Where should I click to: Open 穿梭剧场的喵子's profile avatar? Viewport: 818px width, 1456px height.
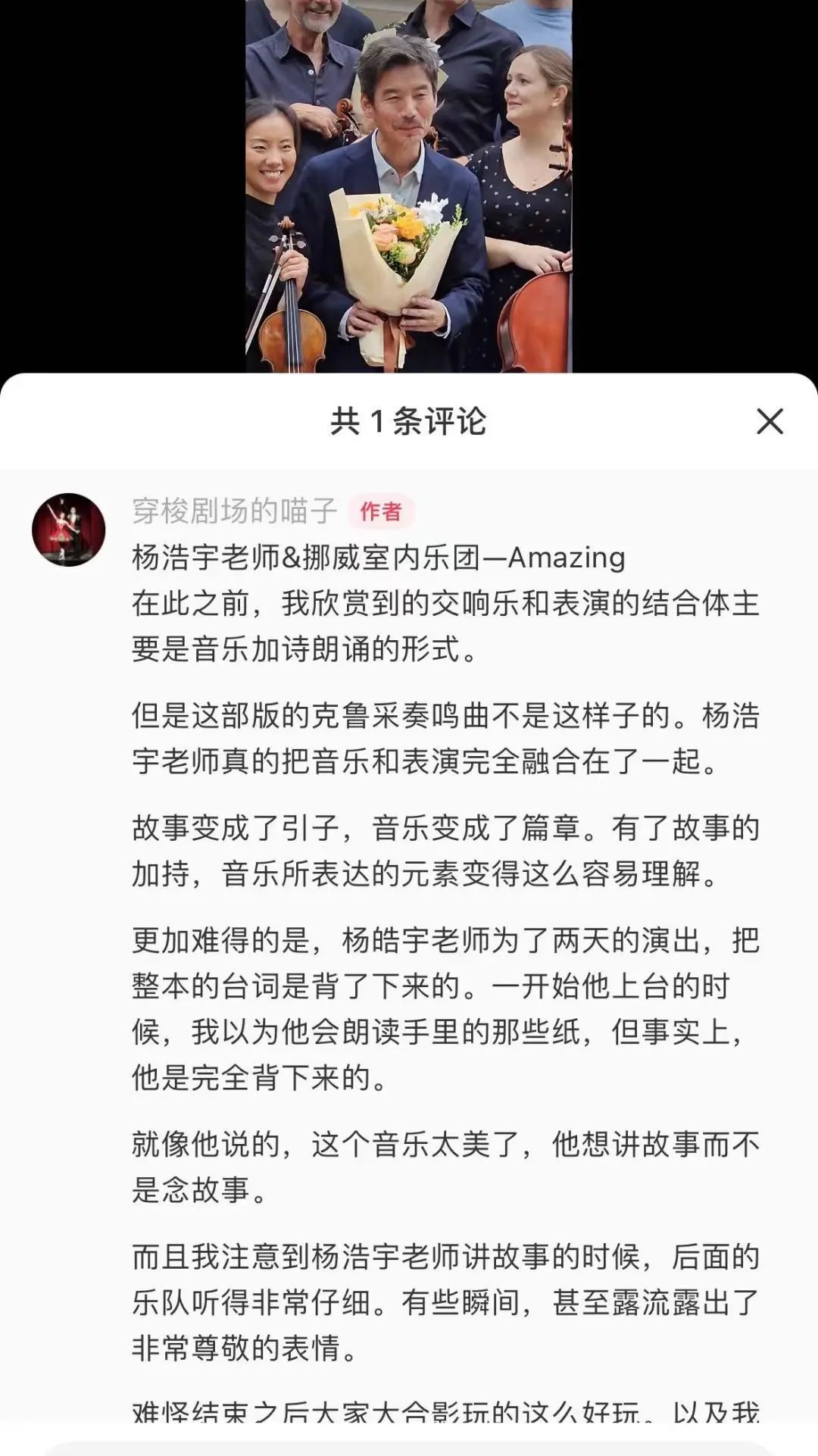pos(68,530)
